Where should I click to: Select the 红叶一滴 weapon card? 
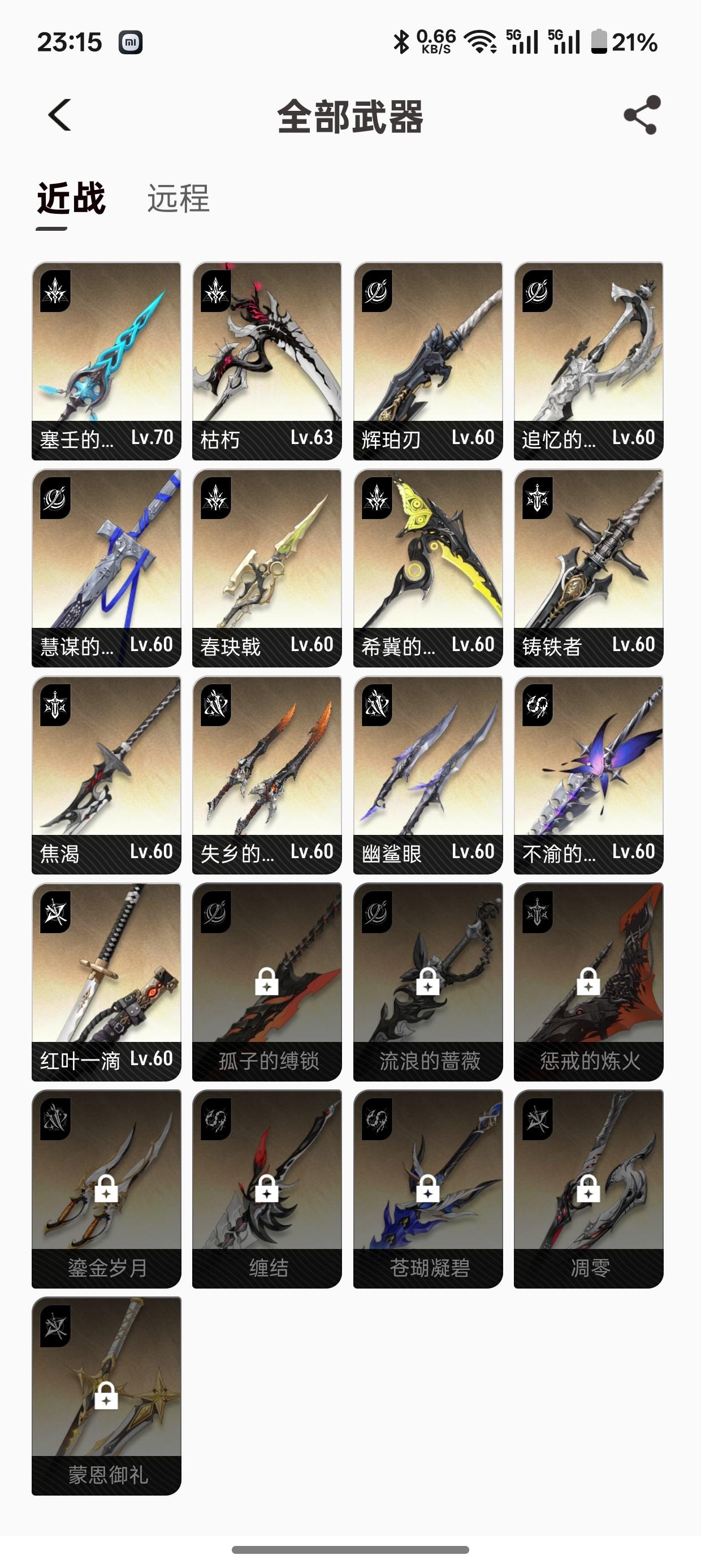tap(106, 981)
